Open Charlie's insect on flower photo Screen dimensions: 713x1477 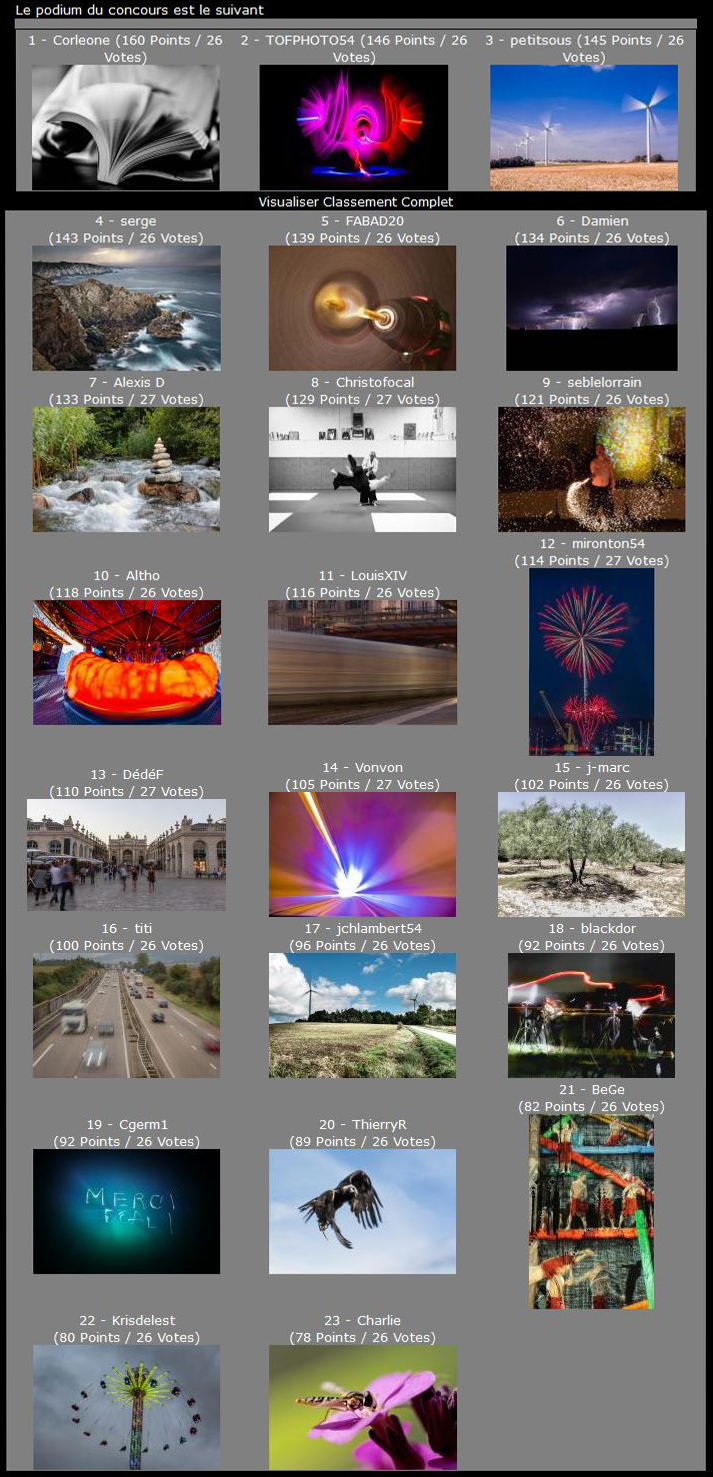pyautogui.click(x=362, y=1407)
